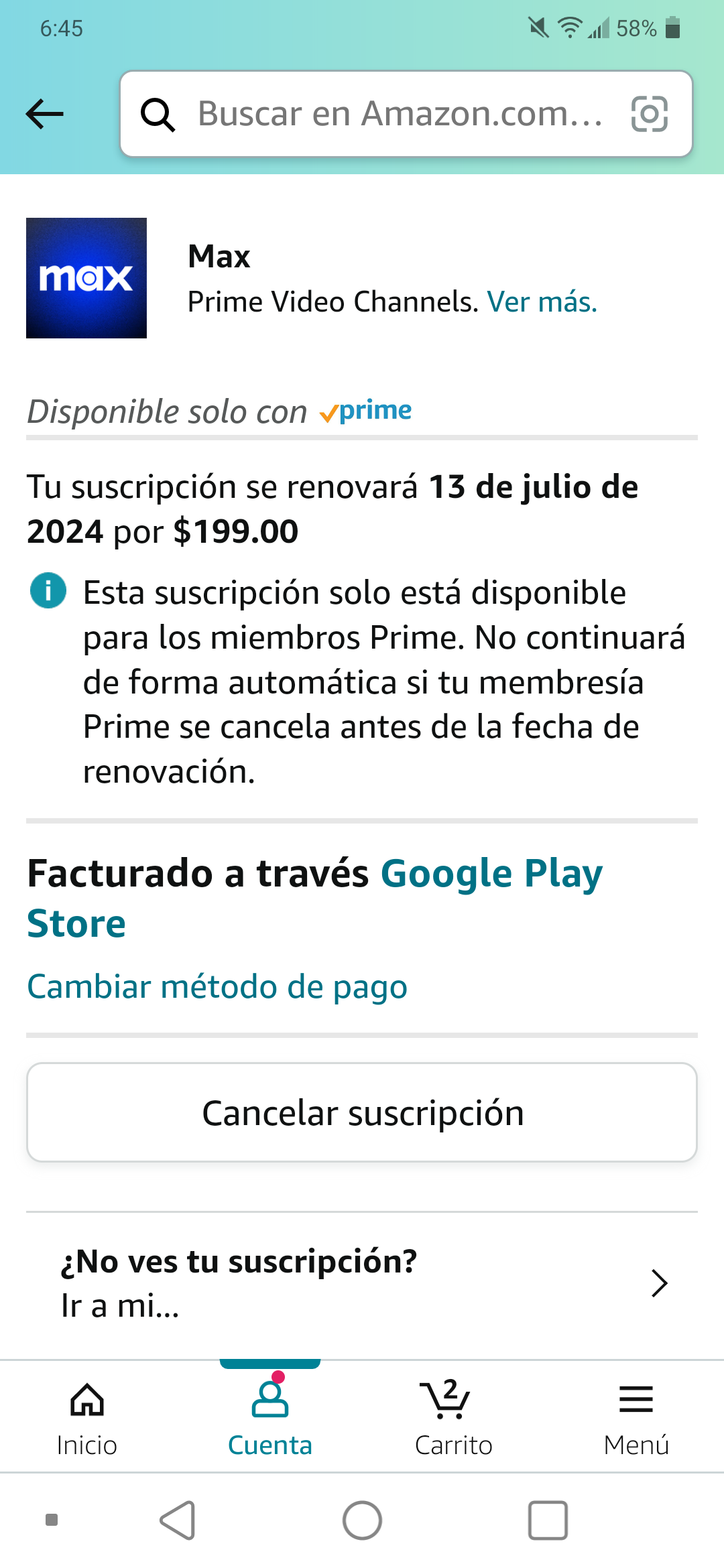Image resolution: width=724 pixels, height=1568 pixels.
Task: Open system recent apps
Action: pos(548,1520)
